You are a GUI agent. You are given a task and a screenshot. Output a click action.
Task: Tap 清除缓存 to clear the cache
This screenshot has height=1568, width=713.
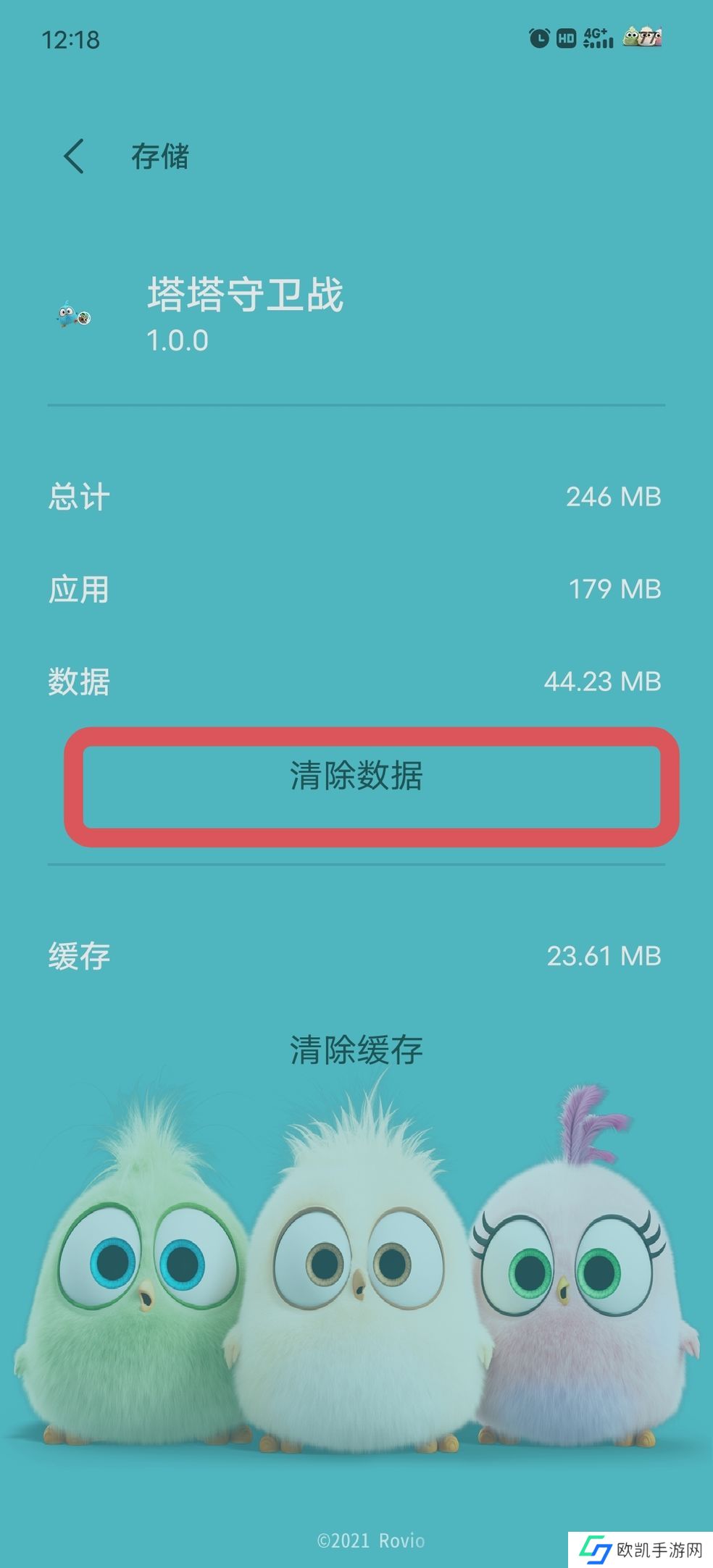click(356, 1049)
